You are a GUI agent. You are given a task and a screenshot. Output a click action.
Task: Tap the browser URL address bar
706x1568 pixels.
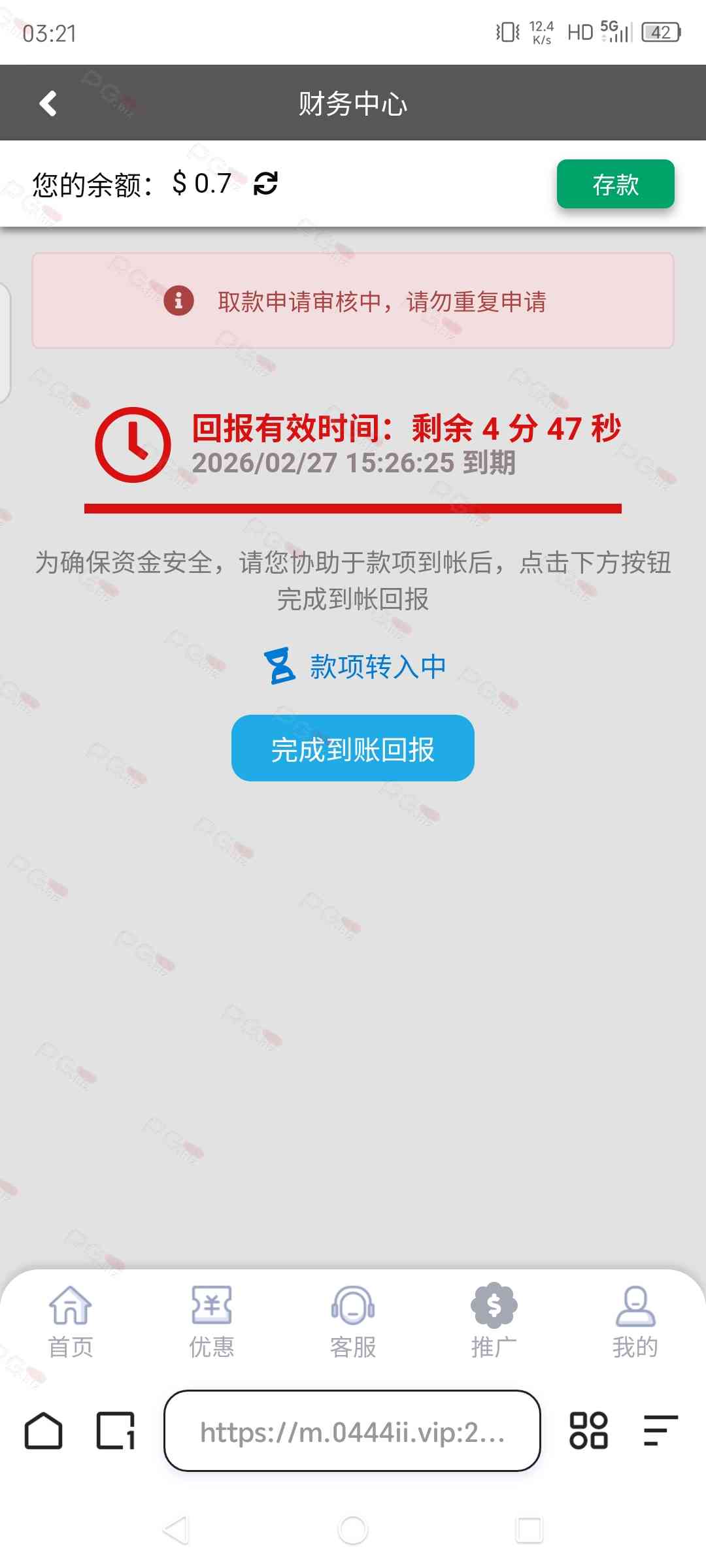click(352, 1431)
